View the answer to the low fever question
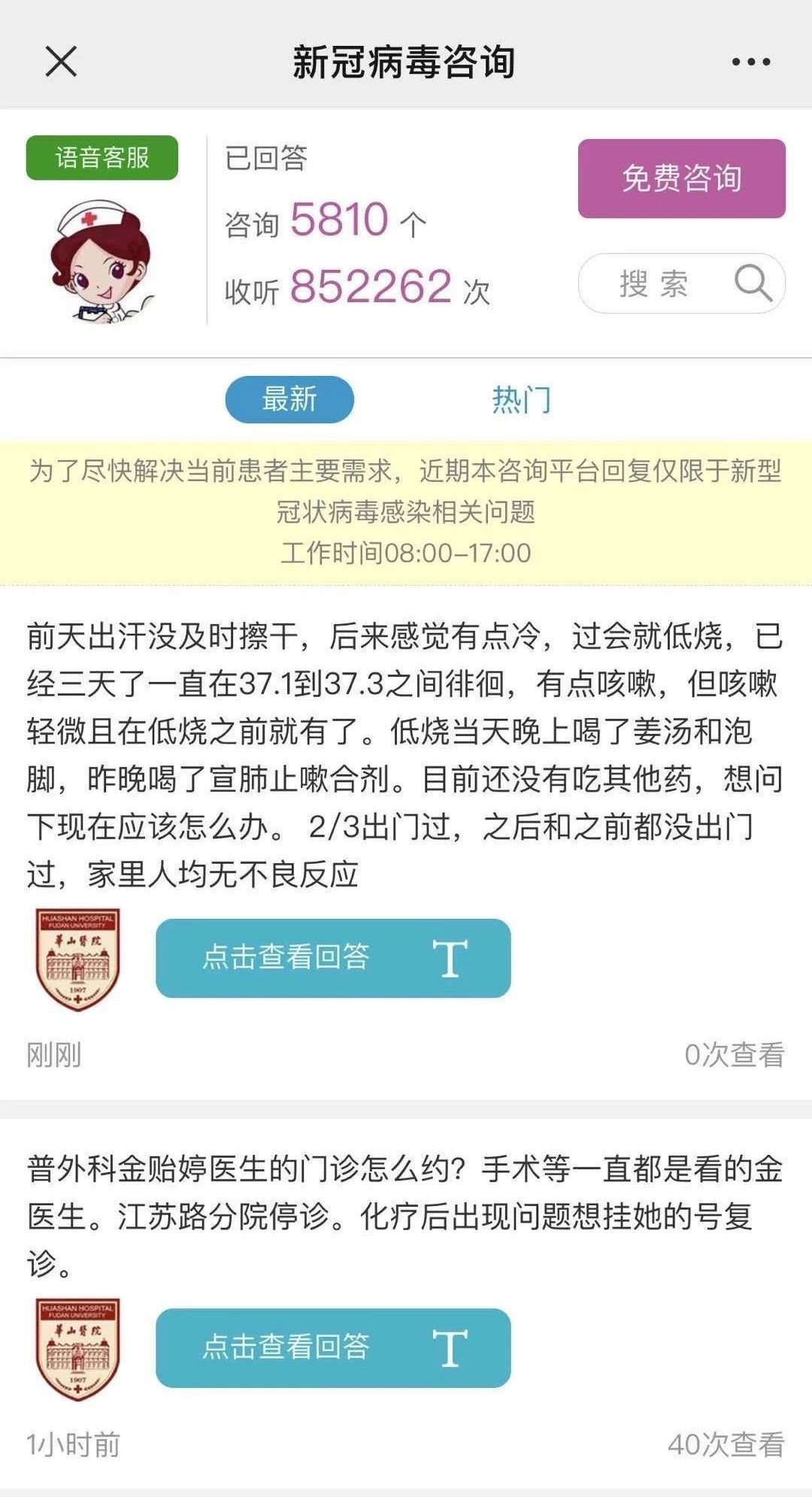This screenshot has width=812, height=1497. (x=333, y=958)
